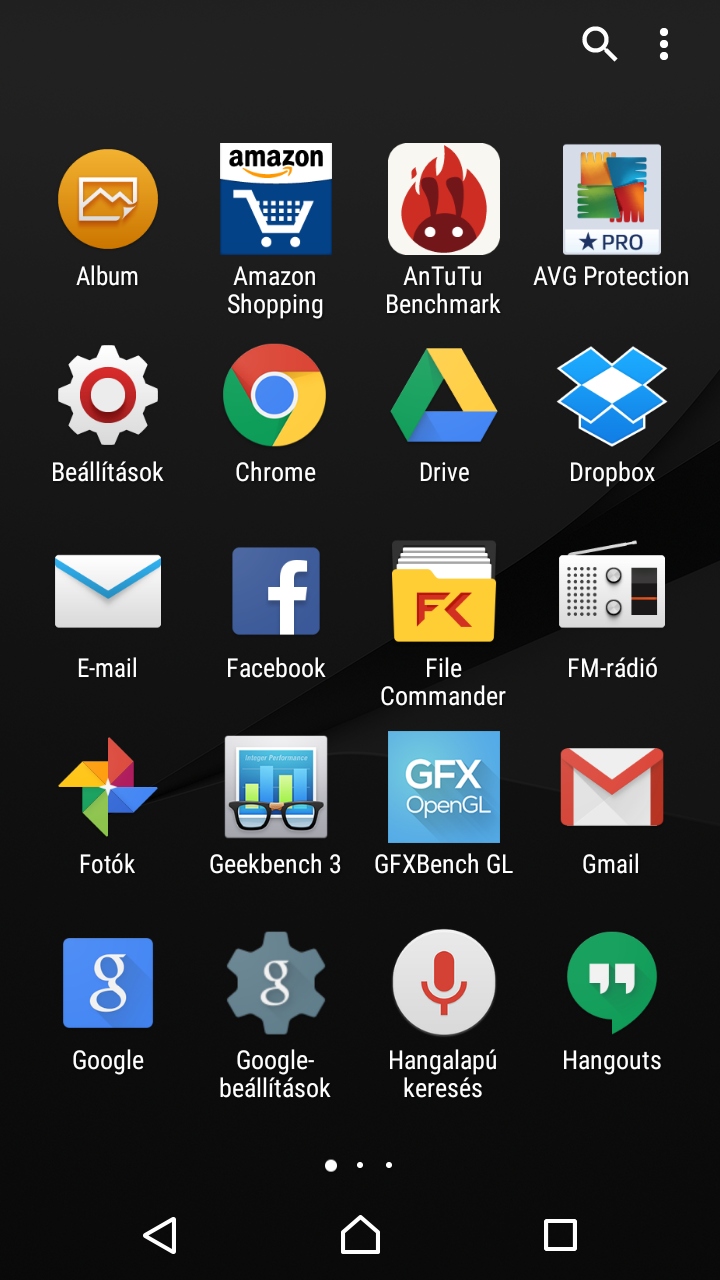Open Hangalapú keresés voice search
The height and width of the screenshot is (1280, 720).
pyautogui.click(x=443, y=983)
